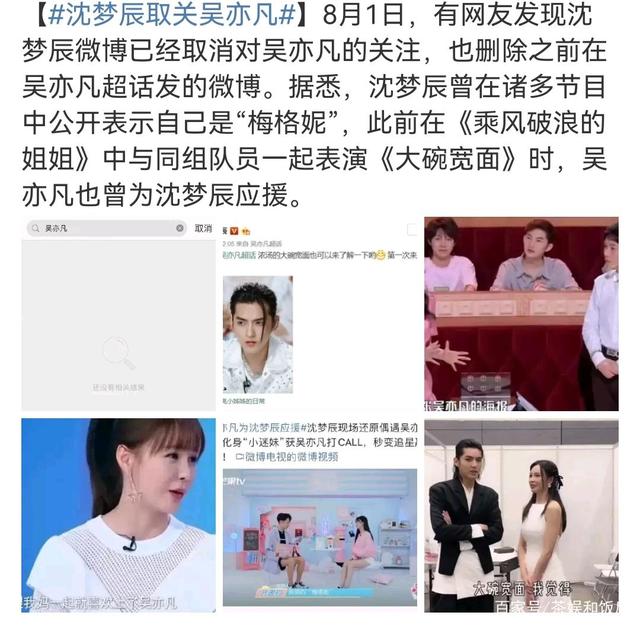Open the 吴亦凡 search result screenshot image

[x=119, y=315]
